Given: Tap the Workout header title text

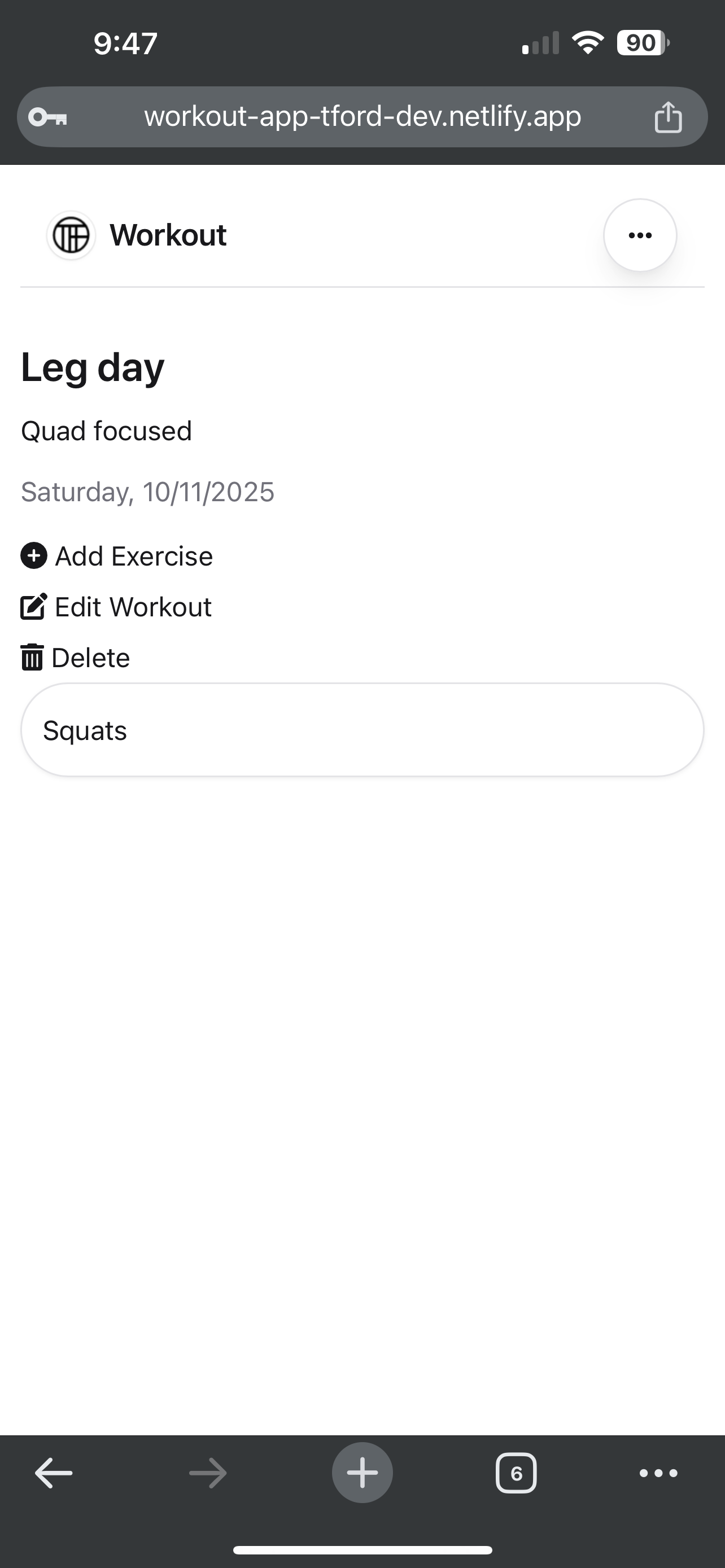Looking at the screenshot, I should 167,235.
